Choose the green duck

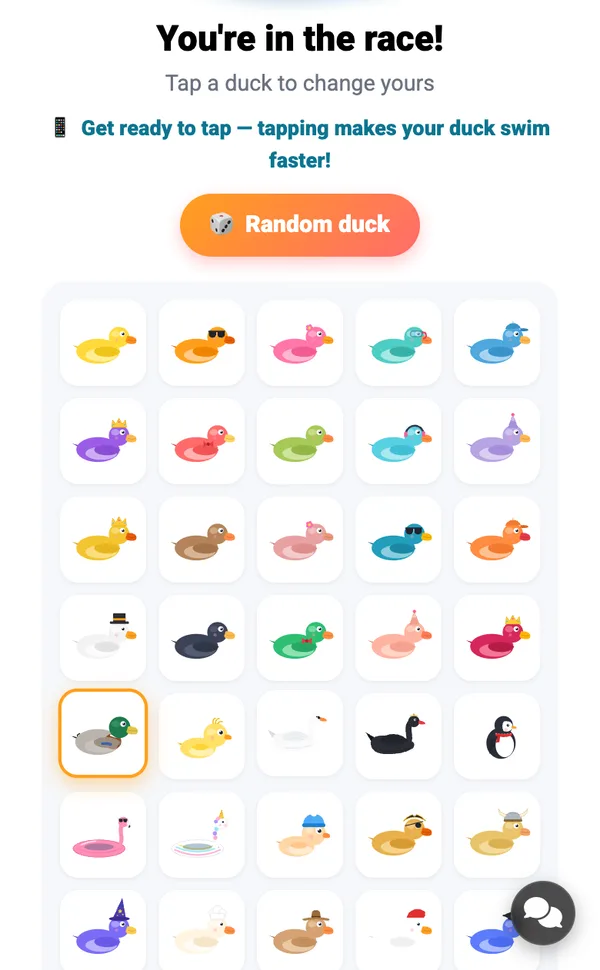(300, 441)
